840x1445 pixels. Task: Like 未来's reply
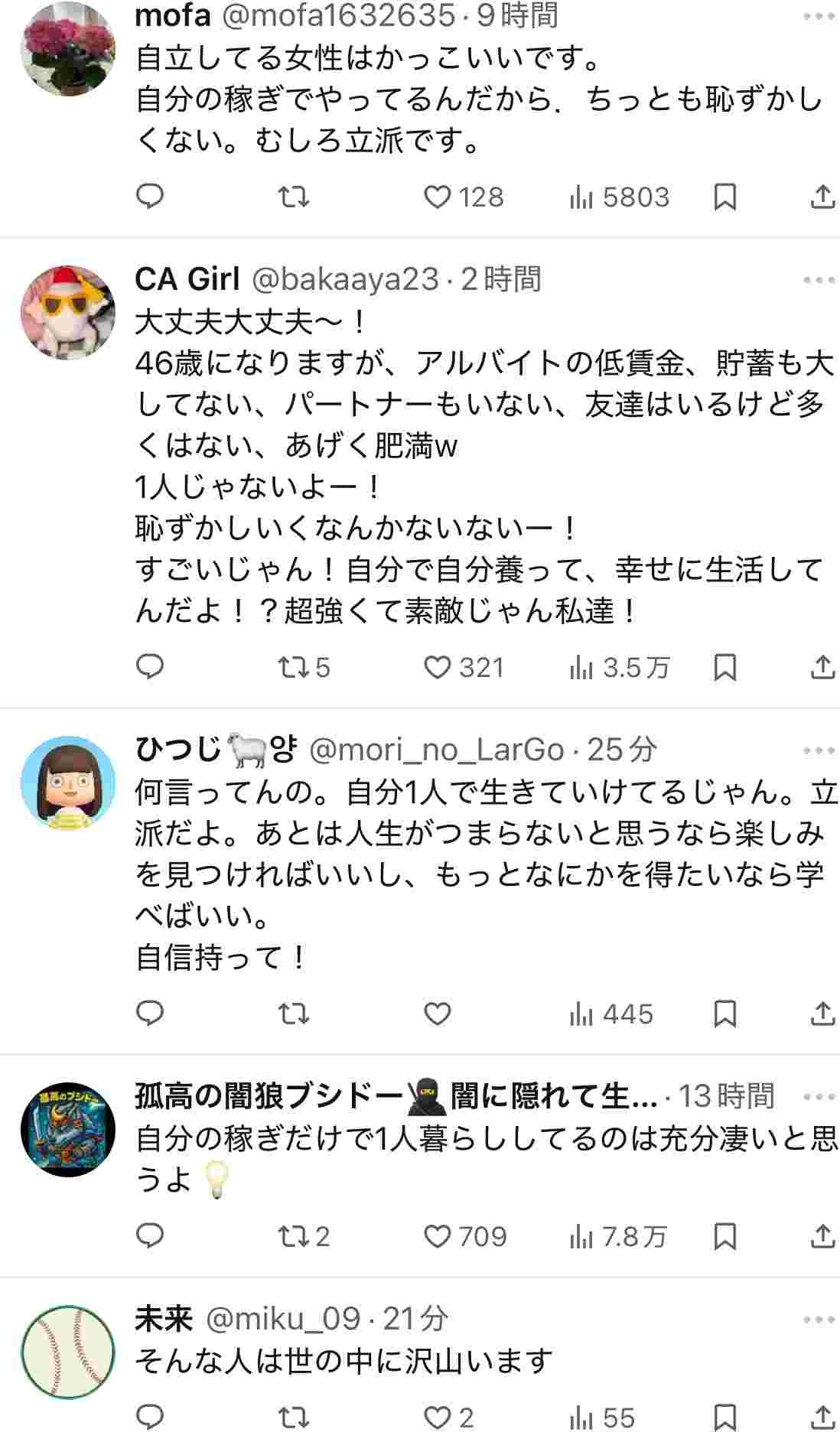tap(438, 1417)
